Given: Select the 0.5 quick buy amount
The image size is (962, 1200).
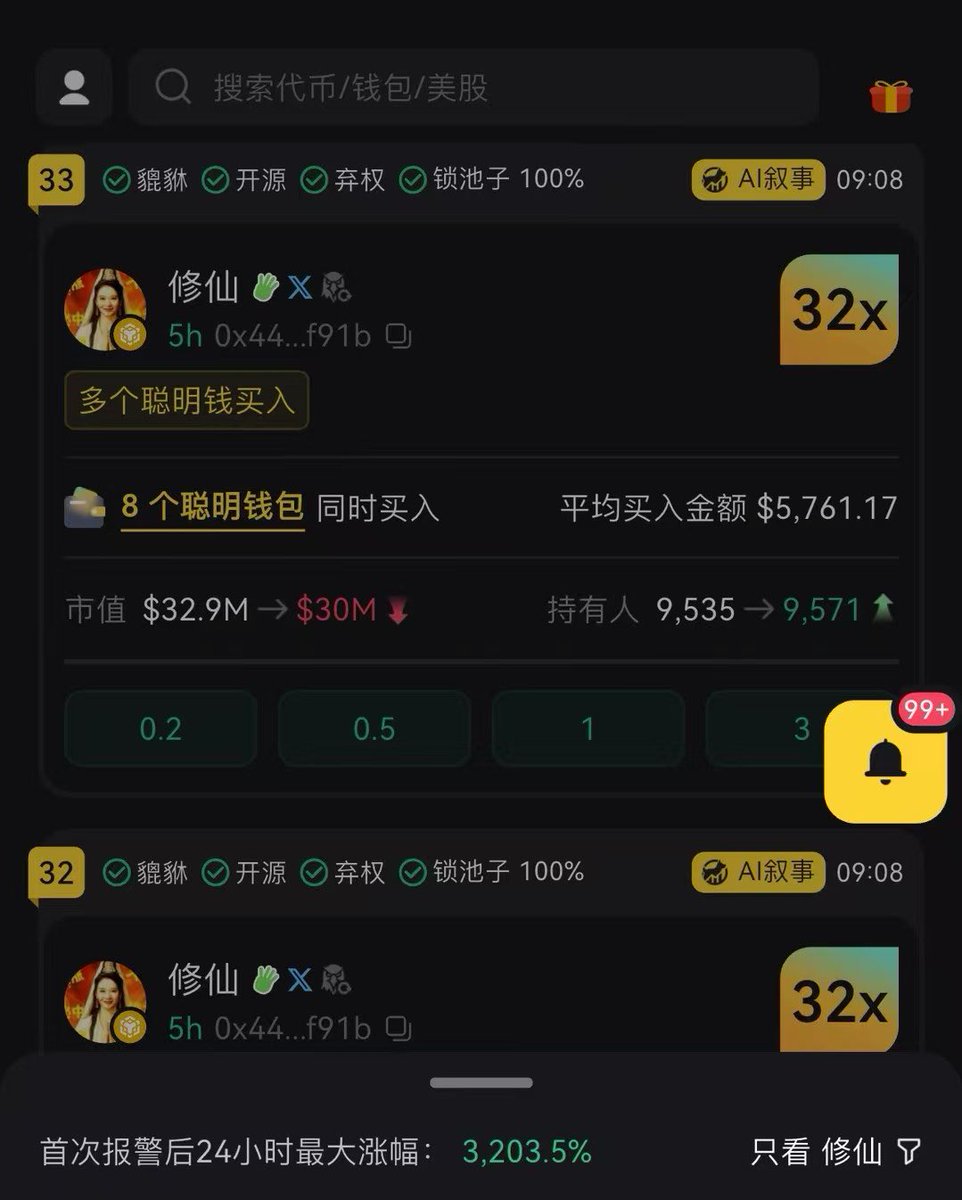Looking at the screenshot, I should (x=374, y=729).
